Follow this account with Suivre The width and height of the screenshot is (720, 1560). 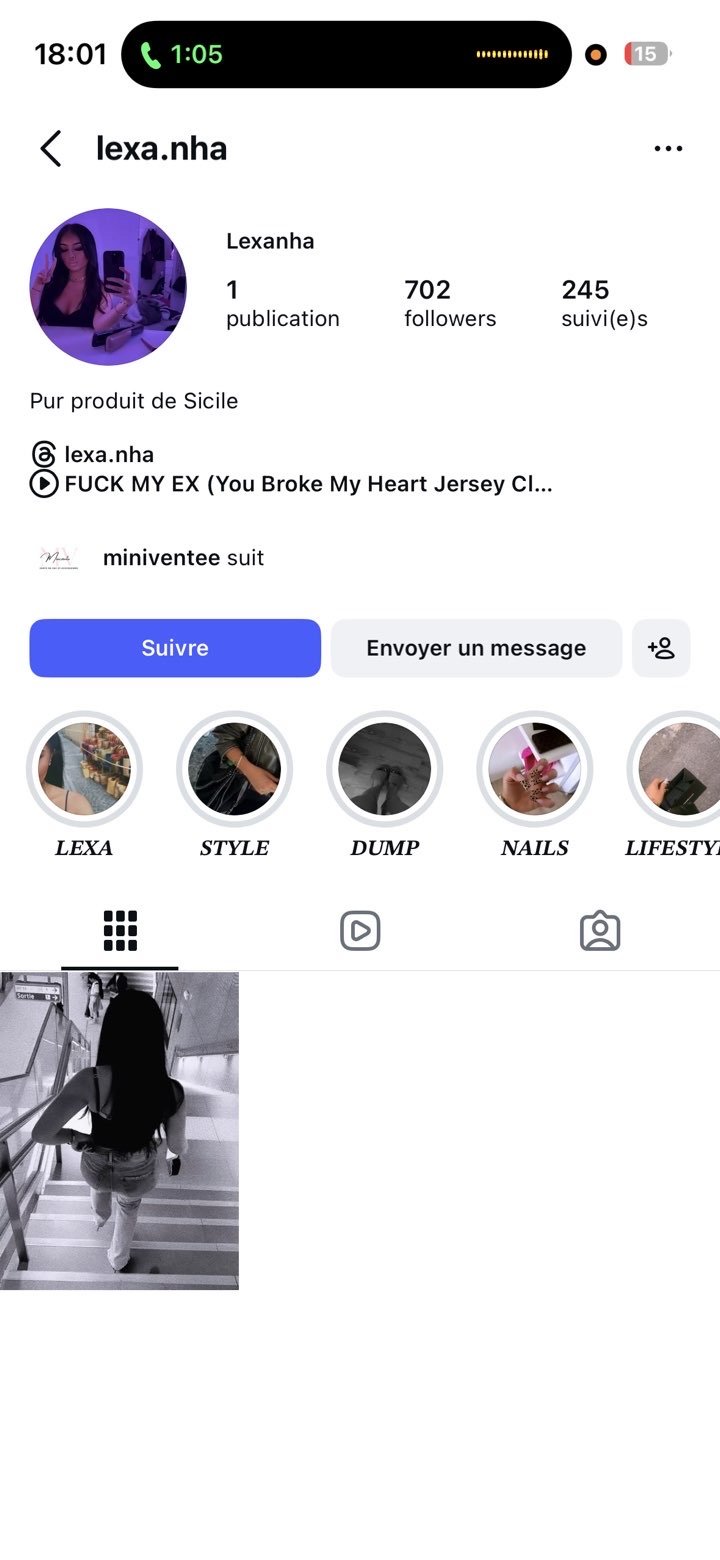[x=175, y=648]
